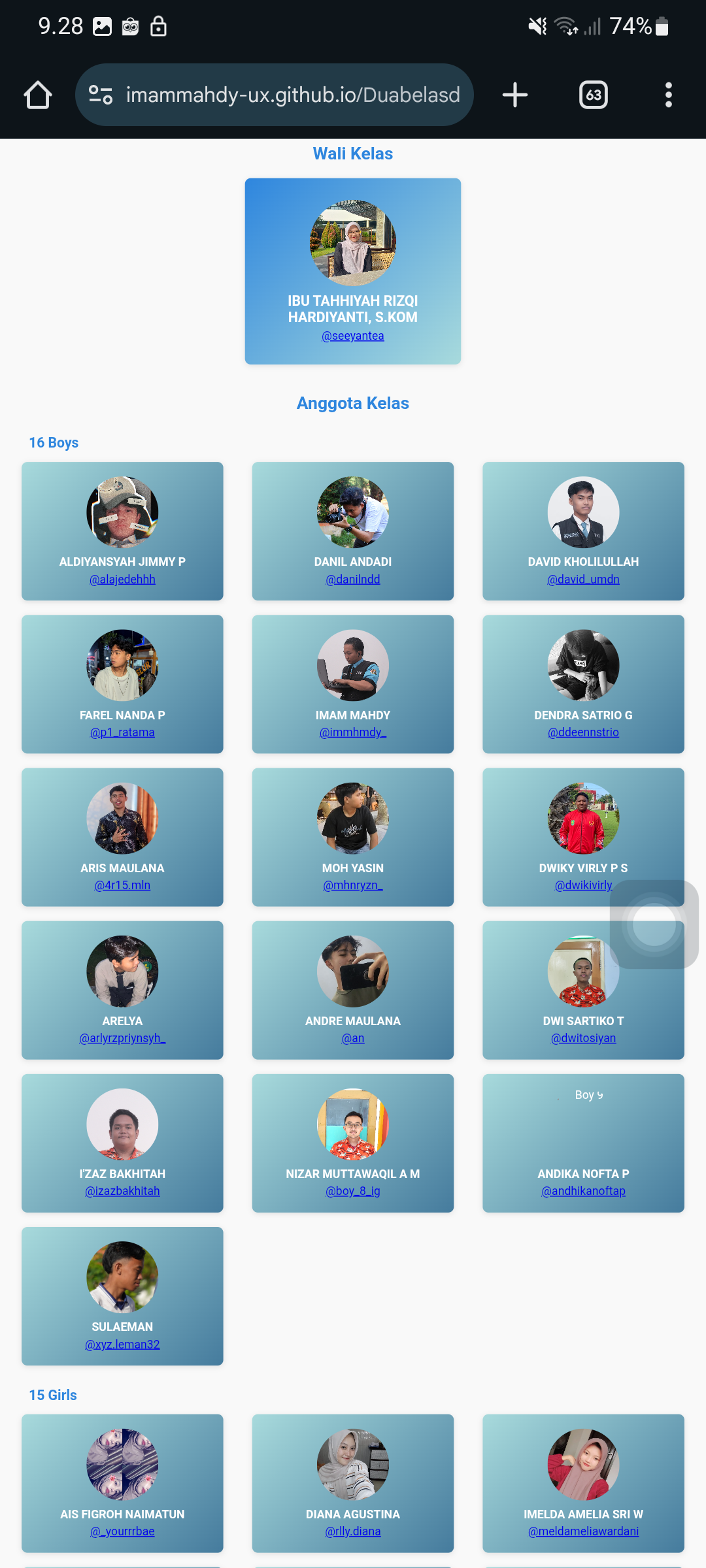Follow the @p1_ratama link
This screenshot has width=706, height=1568.
[122, 732]
